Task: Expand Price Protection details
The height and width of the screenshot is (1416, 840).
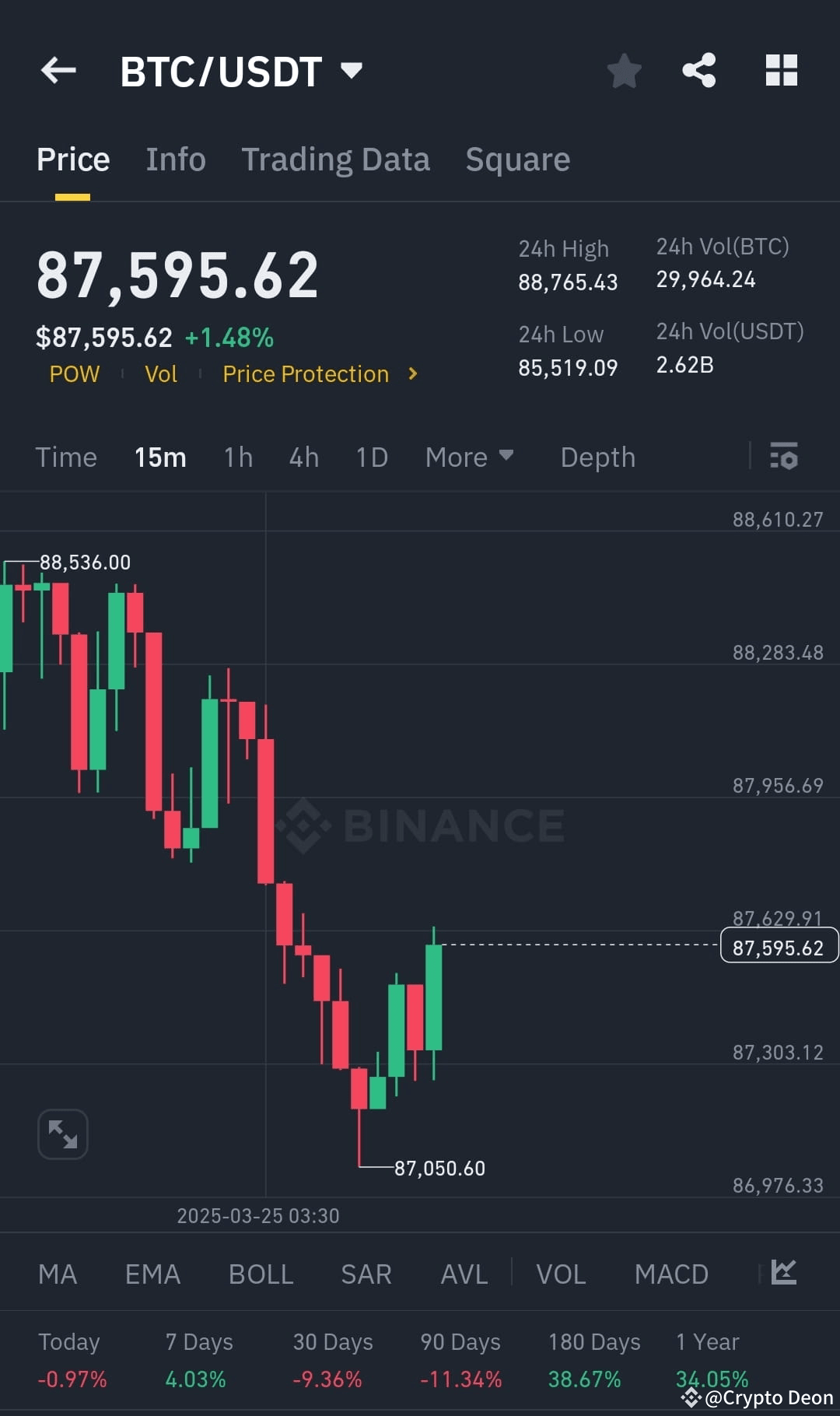Action: coord(319,374)
